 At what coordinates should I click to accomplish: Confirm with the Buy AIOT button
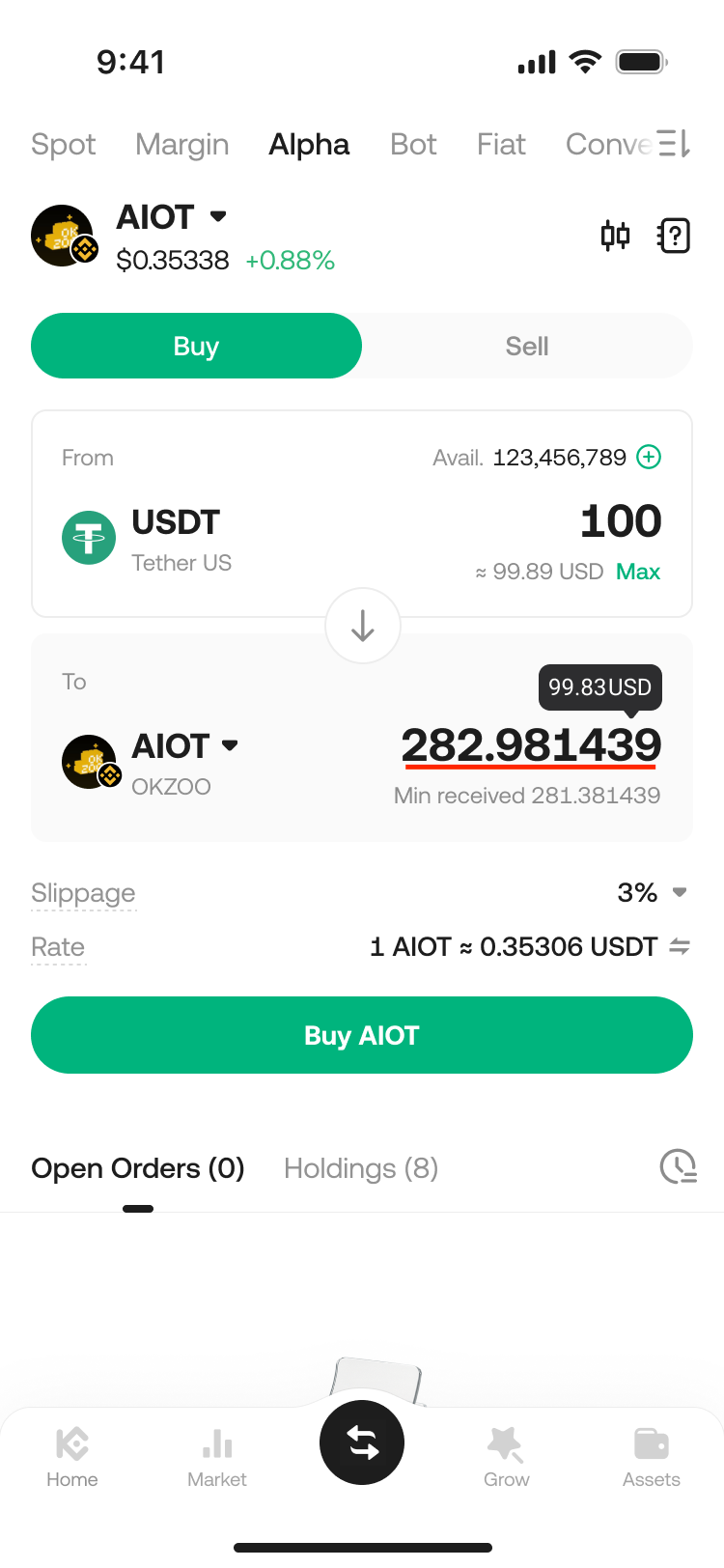362,1035
